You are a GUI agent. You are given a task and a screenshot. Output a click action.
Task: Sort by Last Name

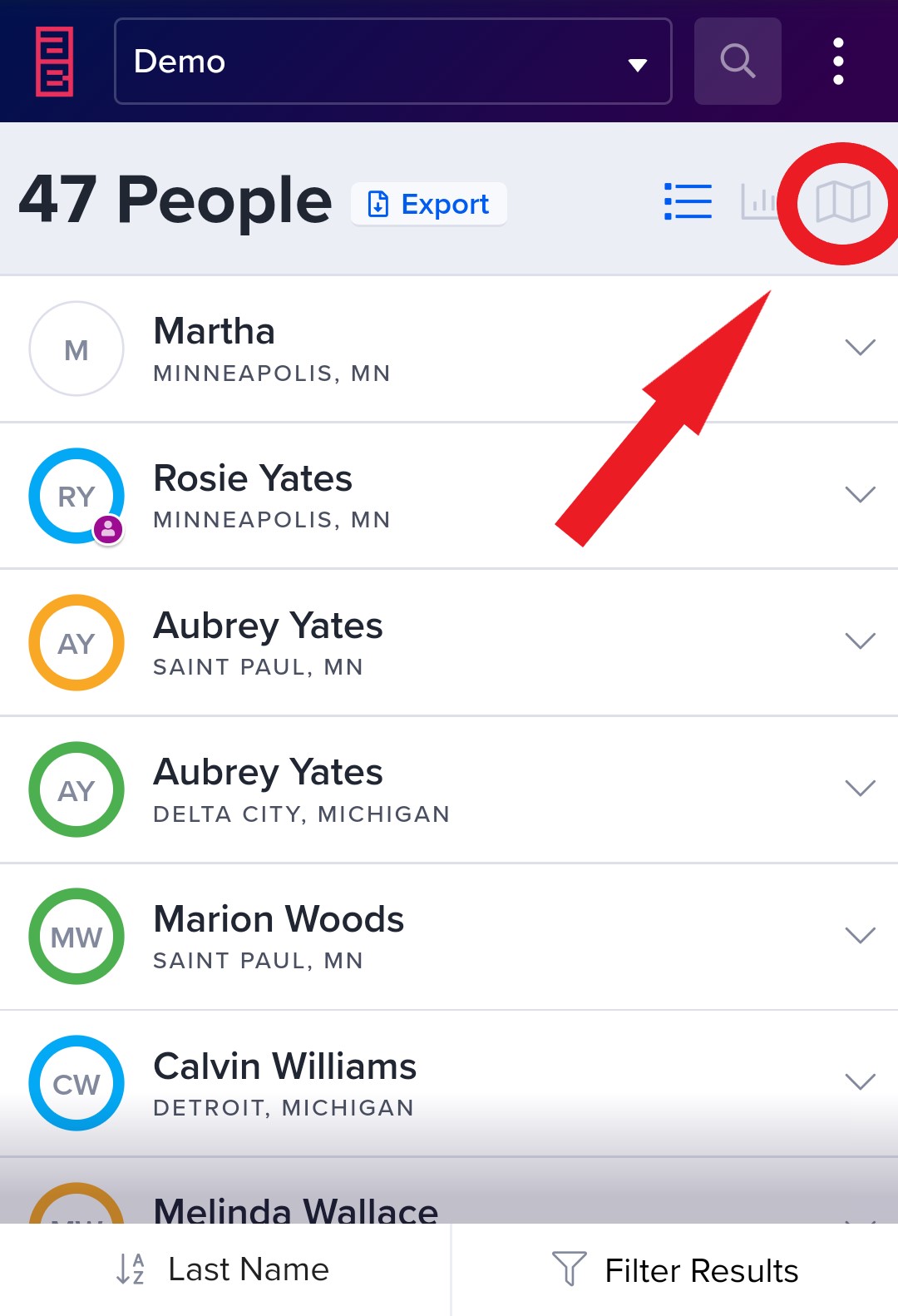[224, 1270]
